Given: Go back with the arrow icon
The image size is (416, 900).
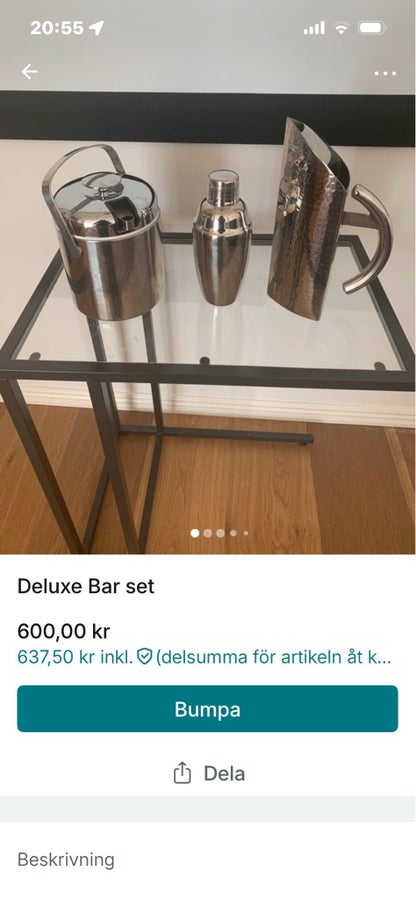Looking at the screenshot, I should coord(29,72).
